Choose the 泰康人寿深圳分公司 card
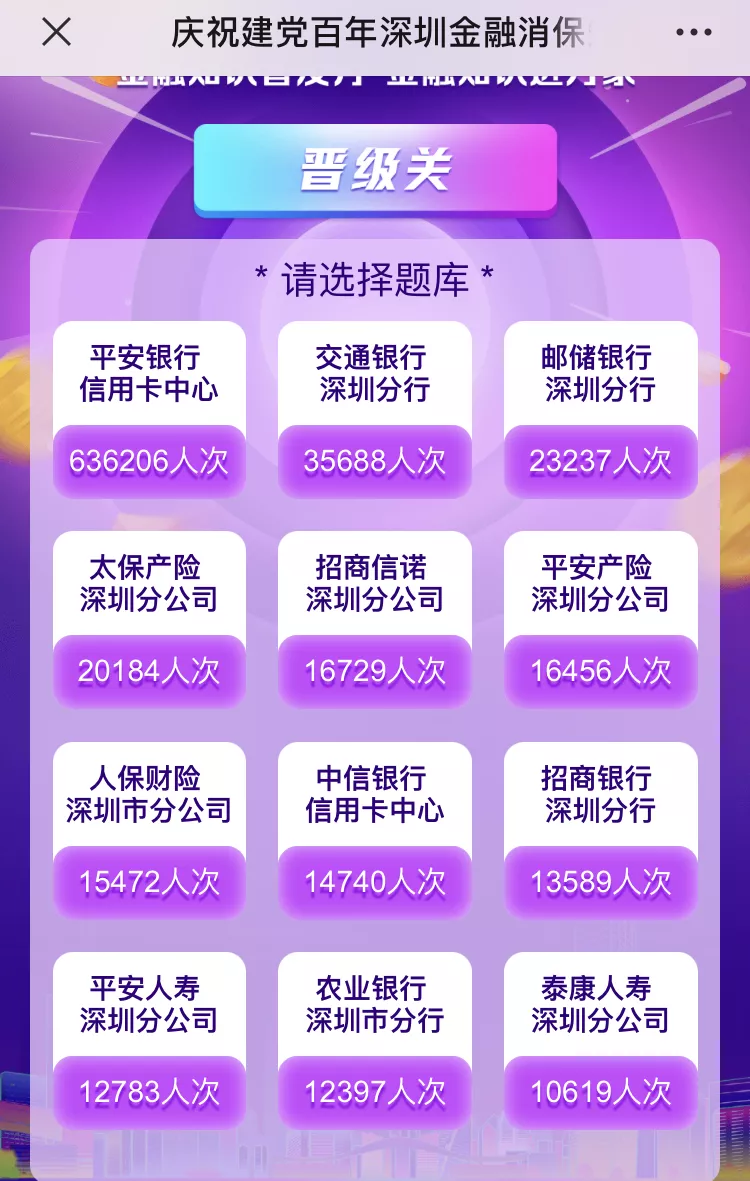Viewport: 750px width, 1181px height. point(600,1040)
